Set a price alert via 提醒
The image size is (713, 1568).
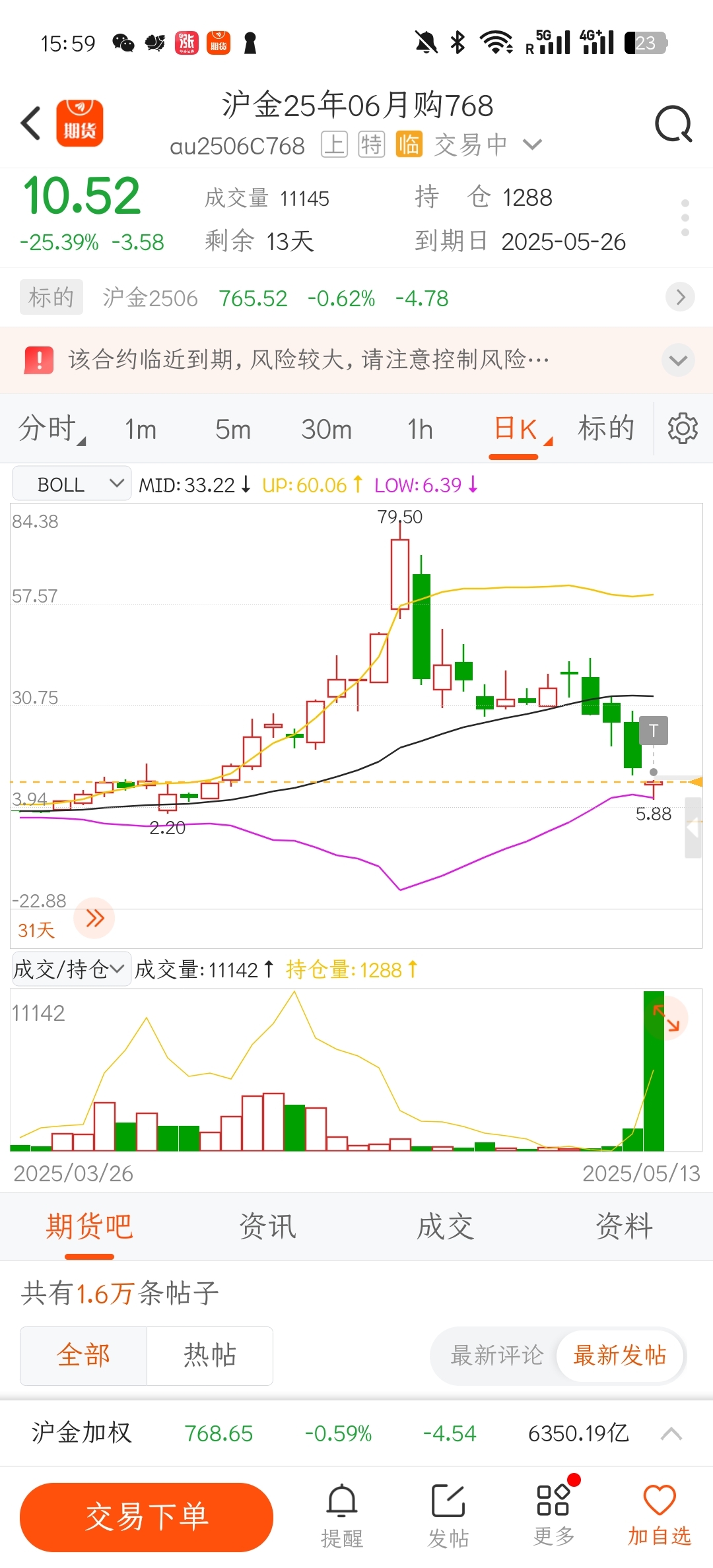point(342,1516)
